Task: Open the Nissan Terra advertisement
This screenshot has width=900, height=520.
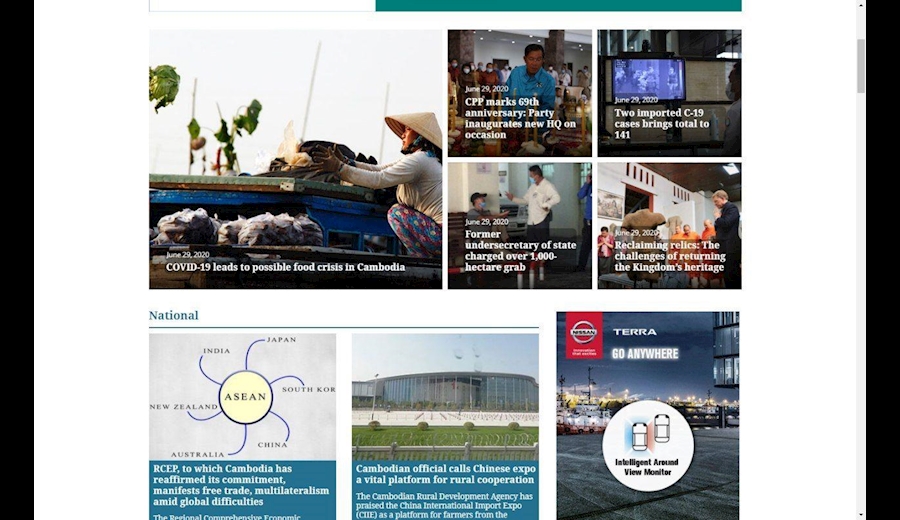Action: pos(647,415)
